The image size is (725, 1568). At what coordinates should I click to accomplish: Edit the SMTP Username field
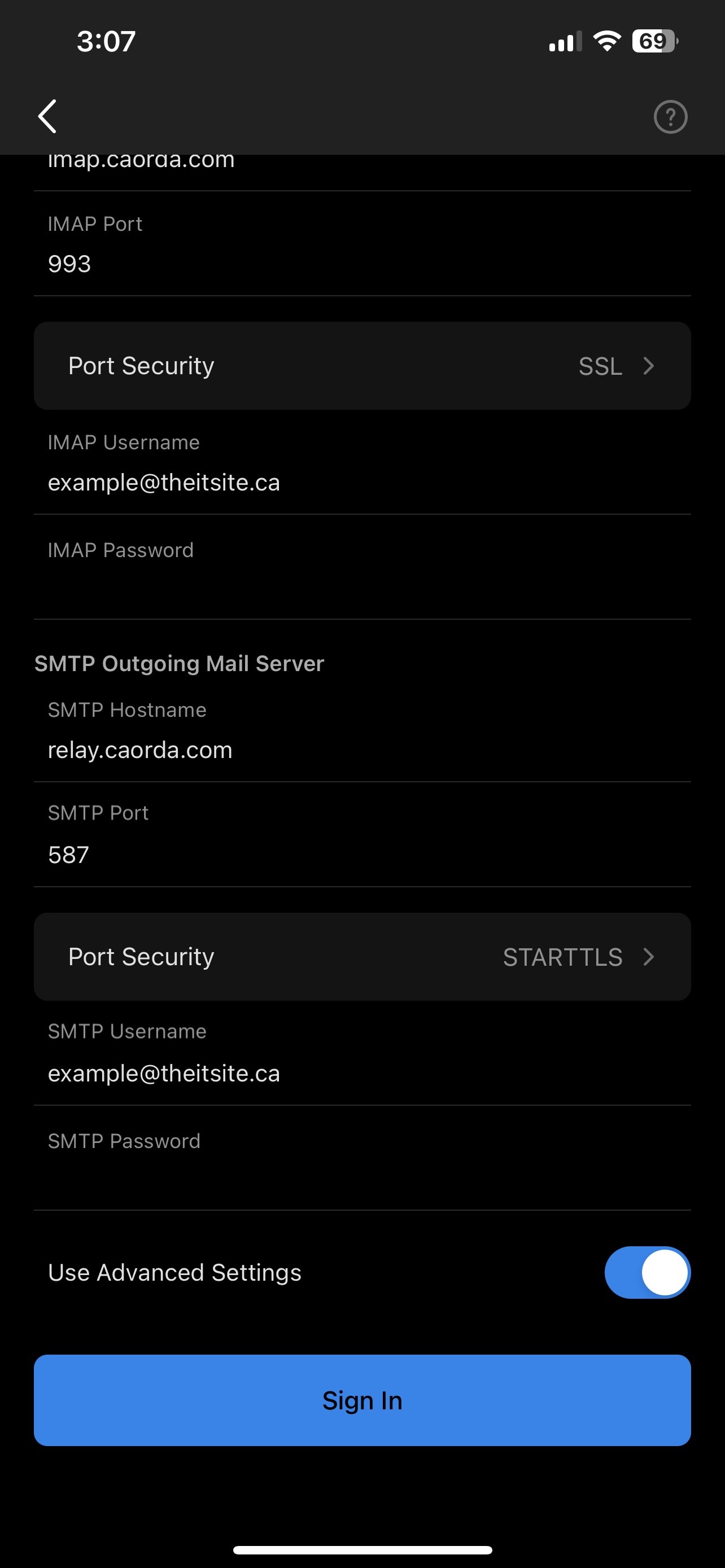pyautogui.click(x=362, y=1053)
